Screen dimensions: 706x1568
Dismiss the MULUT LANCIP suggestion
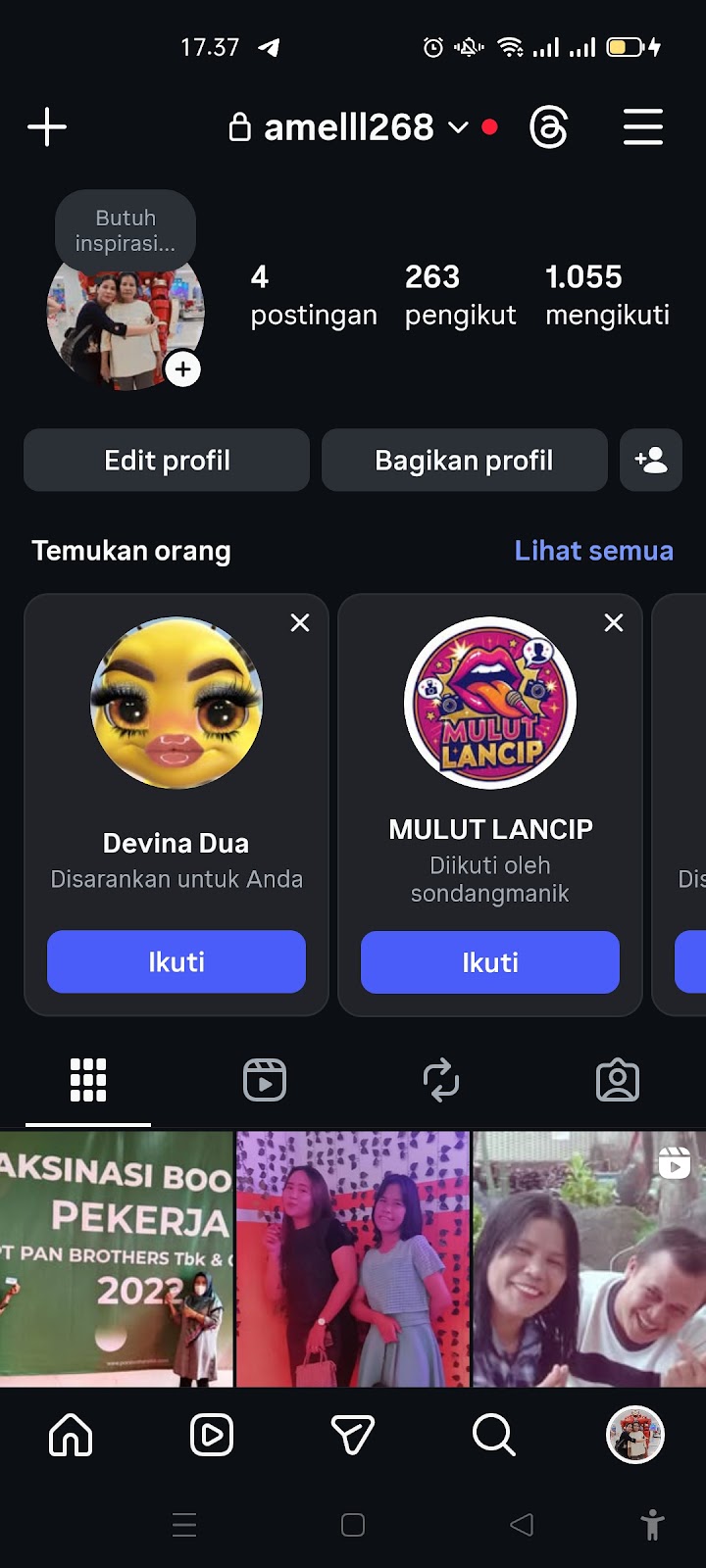[x=614, y=622]
